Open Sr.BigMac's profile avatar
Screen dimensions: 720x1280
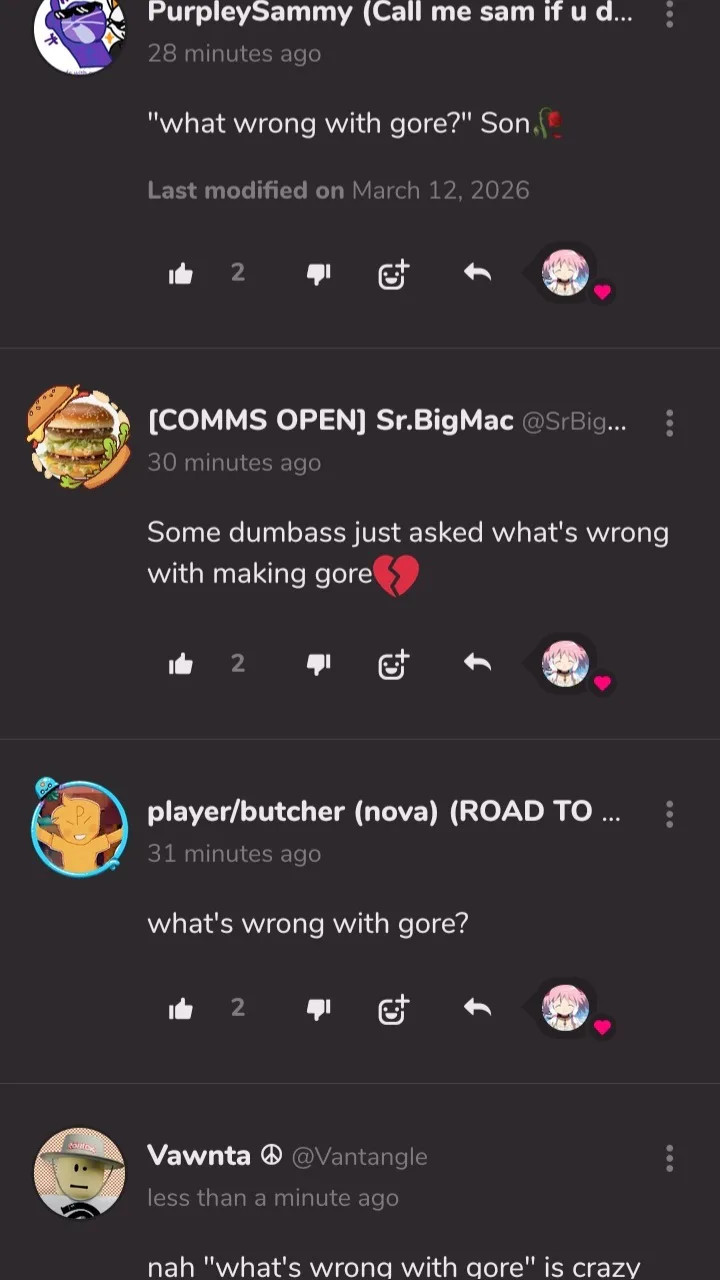pyautogui.click(x=79, y=437)
